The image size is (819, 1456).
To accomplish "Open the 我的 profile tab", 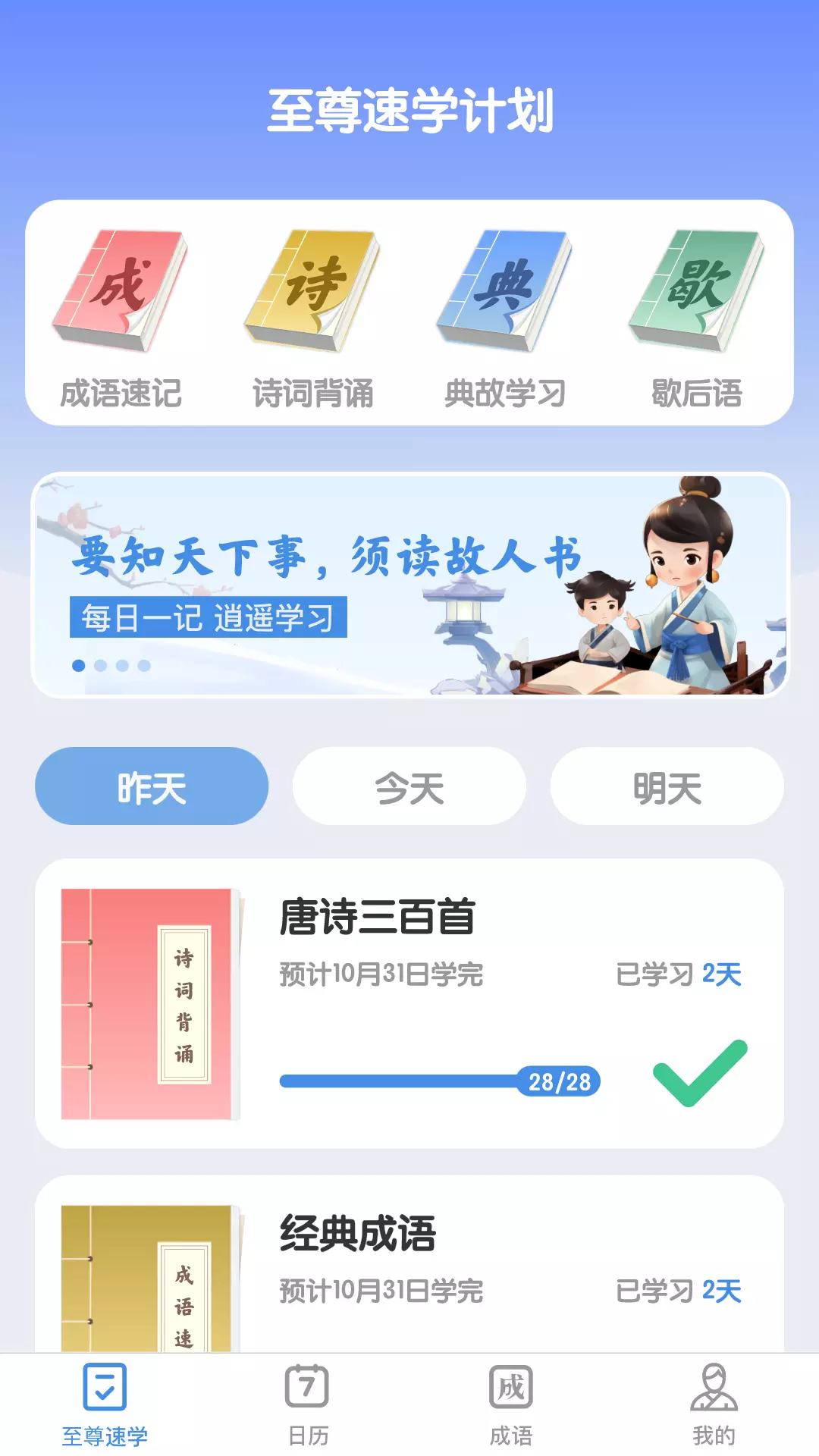I will click(x=714, y=1404).
